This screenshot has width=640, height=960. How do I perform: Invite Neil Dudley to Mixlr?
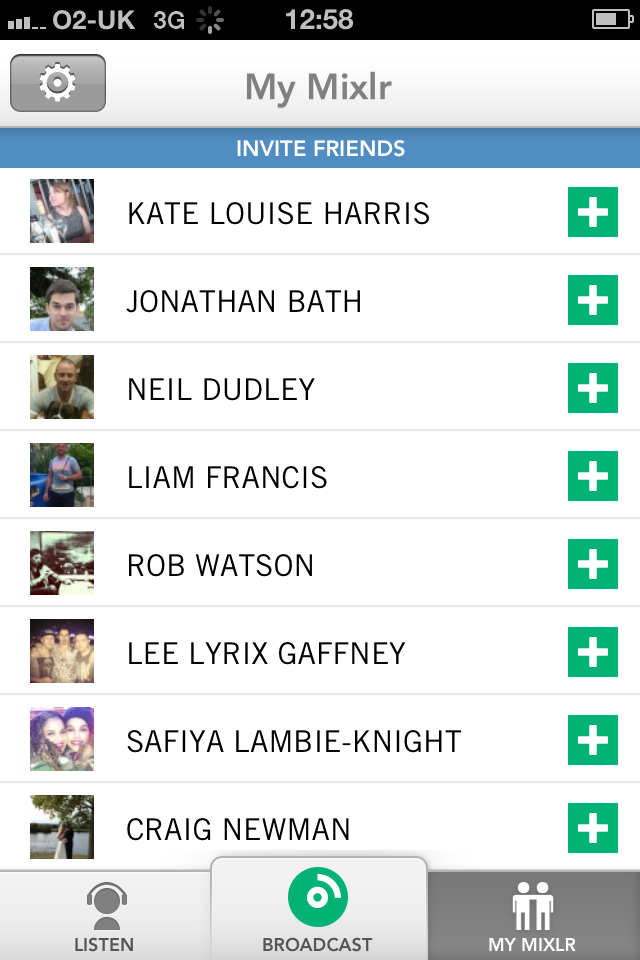(x=593, y=388)
